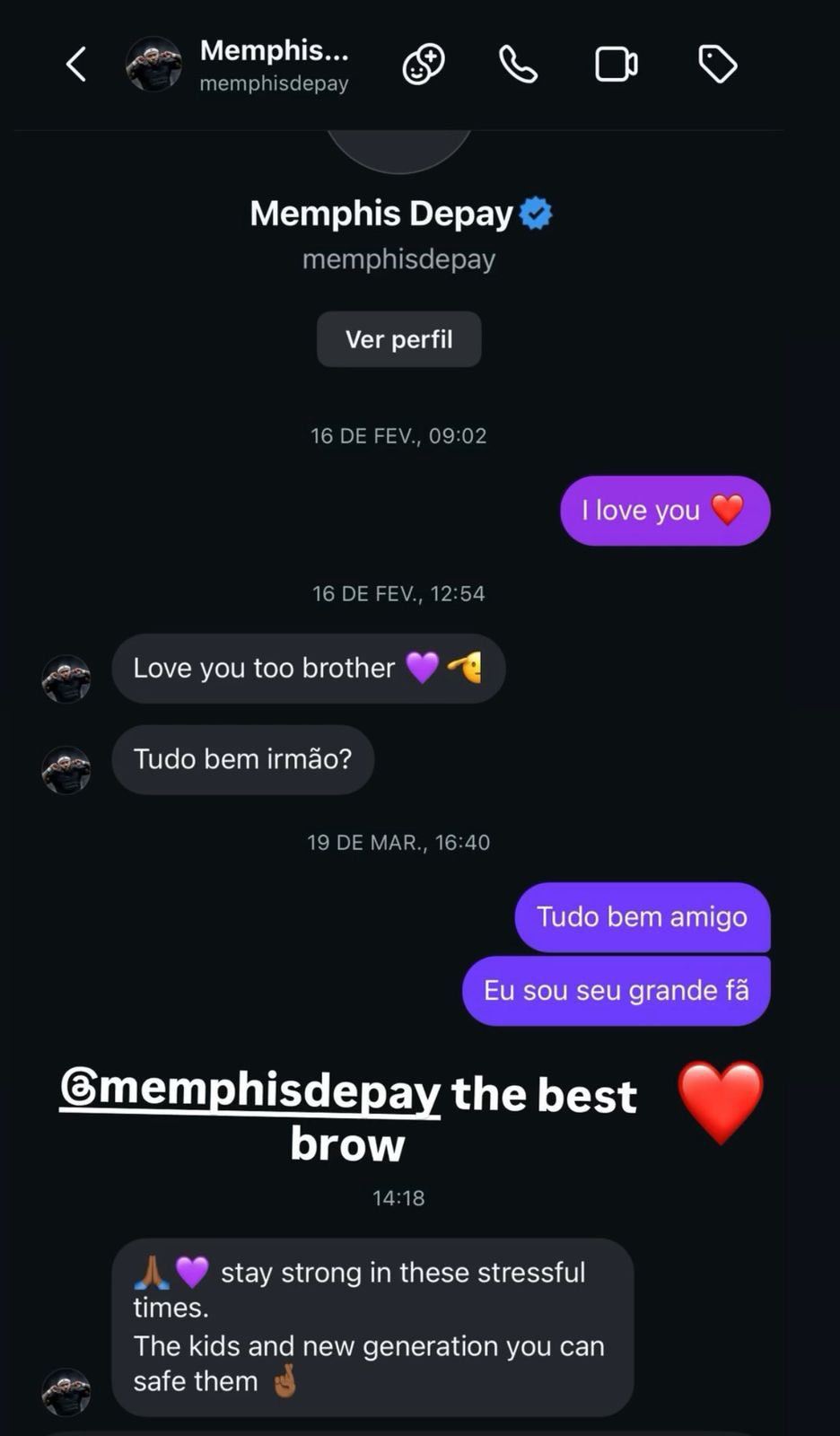Start an audio call with Memphis Depay
Viewport: 840px width, 1436px height.
tap(518, 64)
